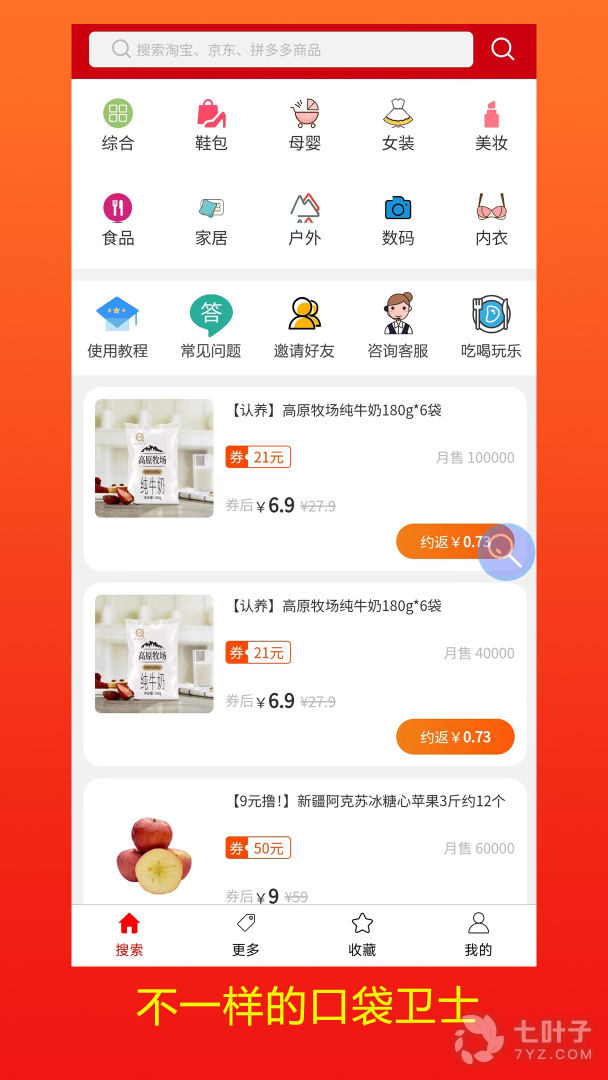Browse the 母婴 category

305,125
